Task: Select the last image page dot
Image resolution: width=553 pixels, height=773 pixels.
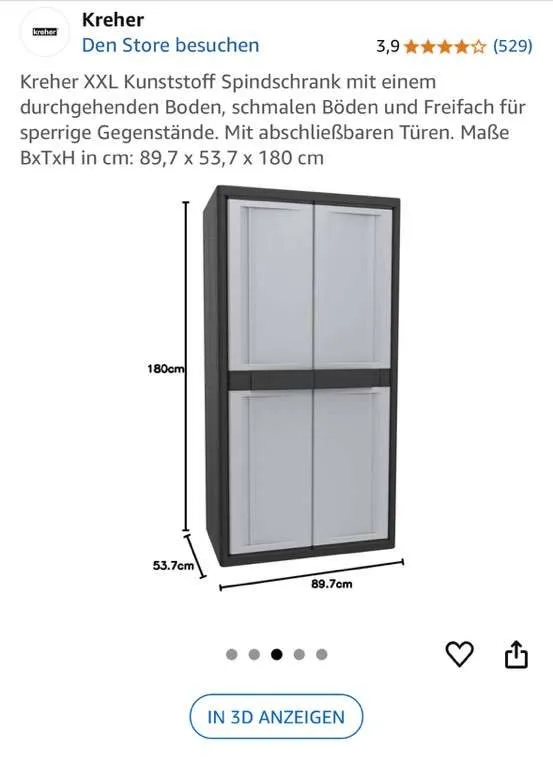Action: point(322,654)
